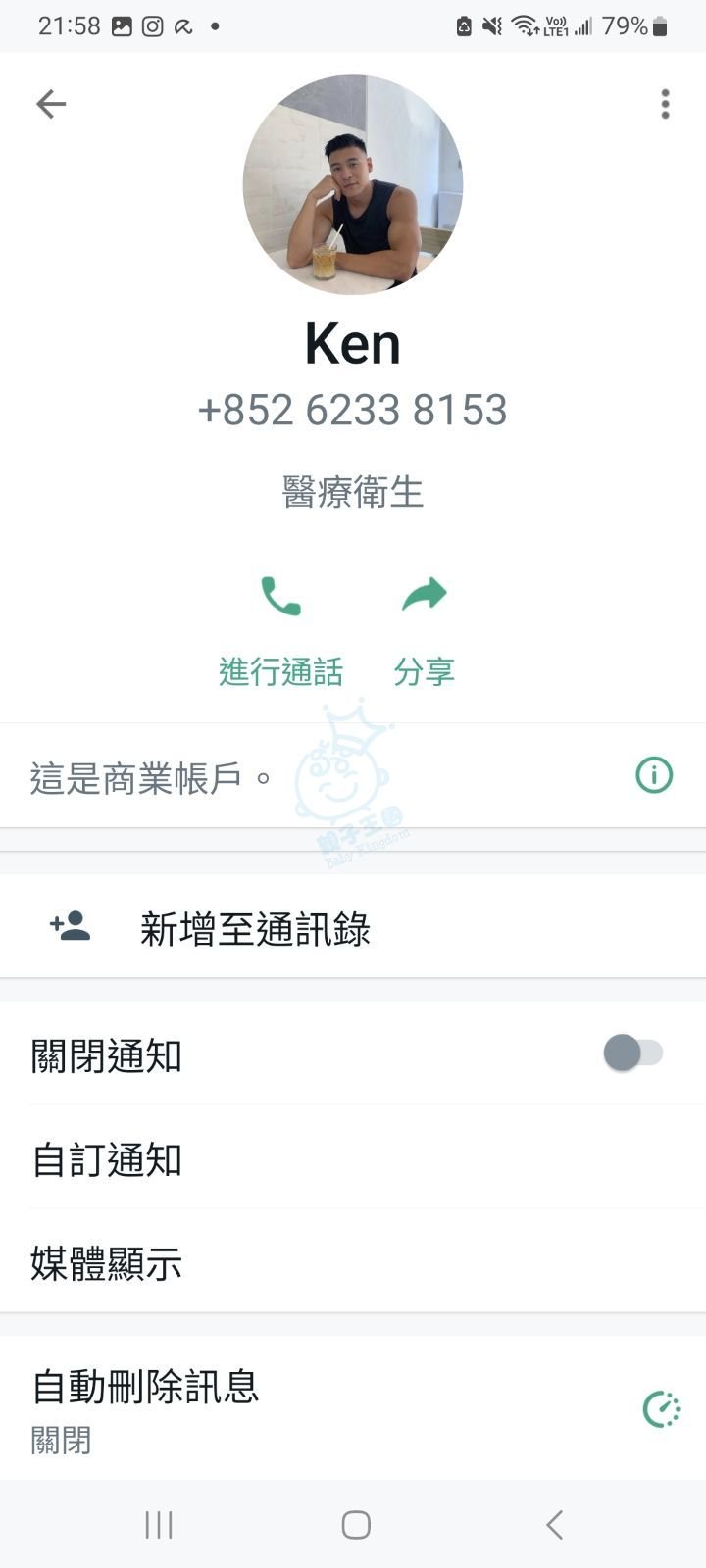Open 媒體顯示 setting
The height and width of the screenshot is (1568, 706).
pyautogui.click(x=108, y=1263)
